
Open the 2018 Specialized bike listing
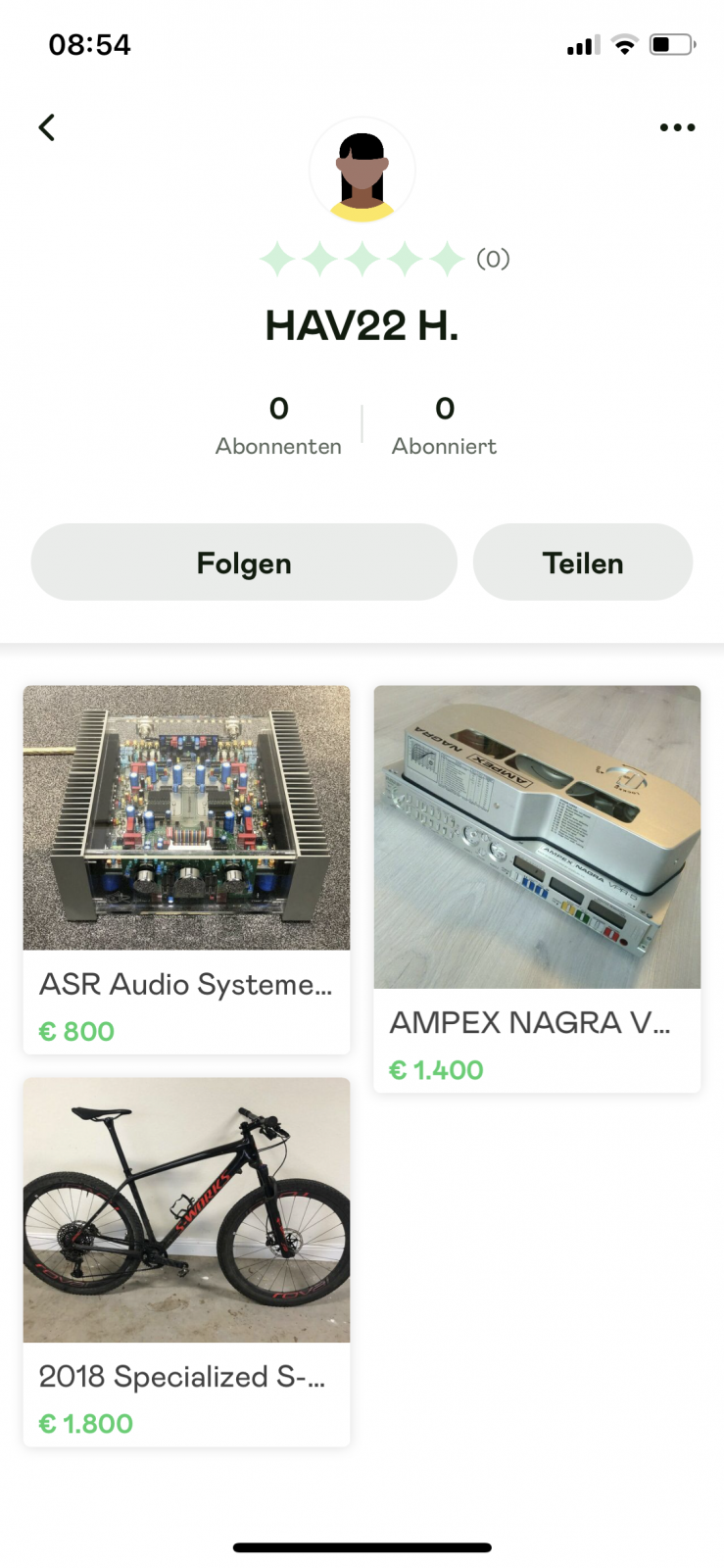click(186, 1260)
